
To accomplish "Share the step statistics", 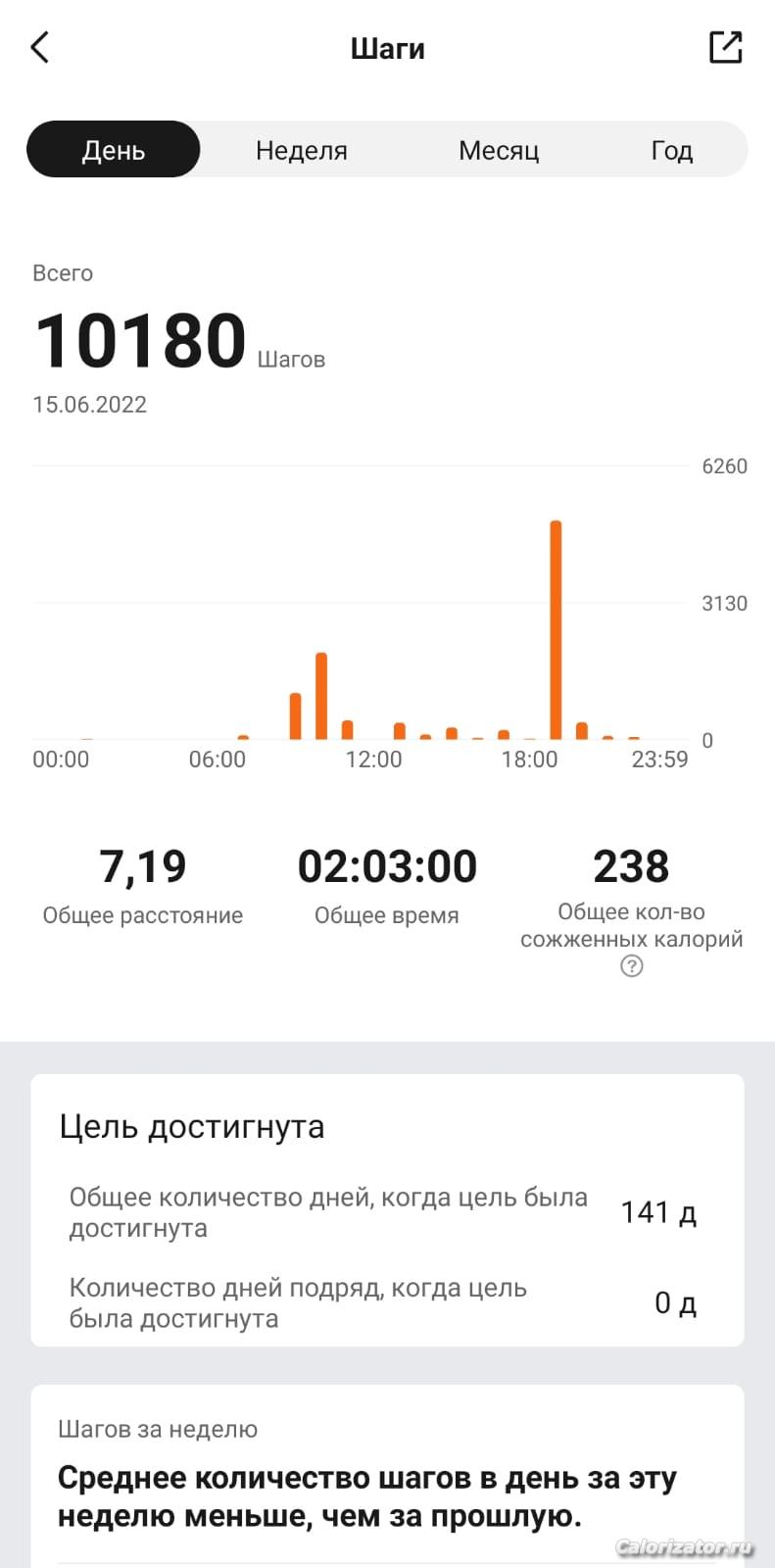I will tap(725, 47).
